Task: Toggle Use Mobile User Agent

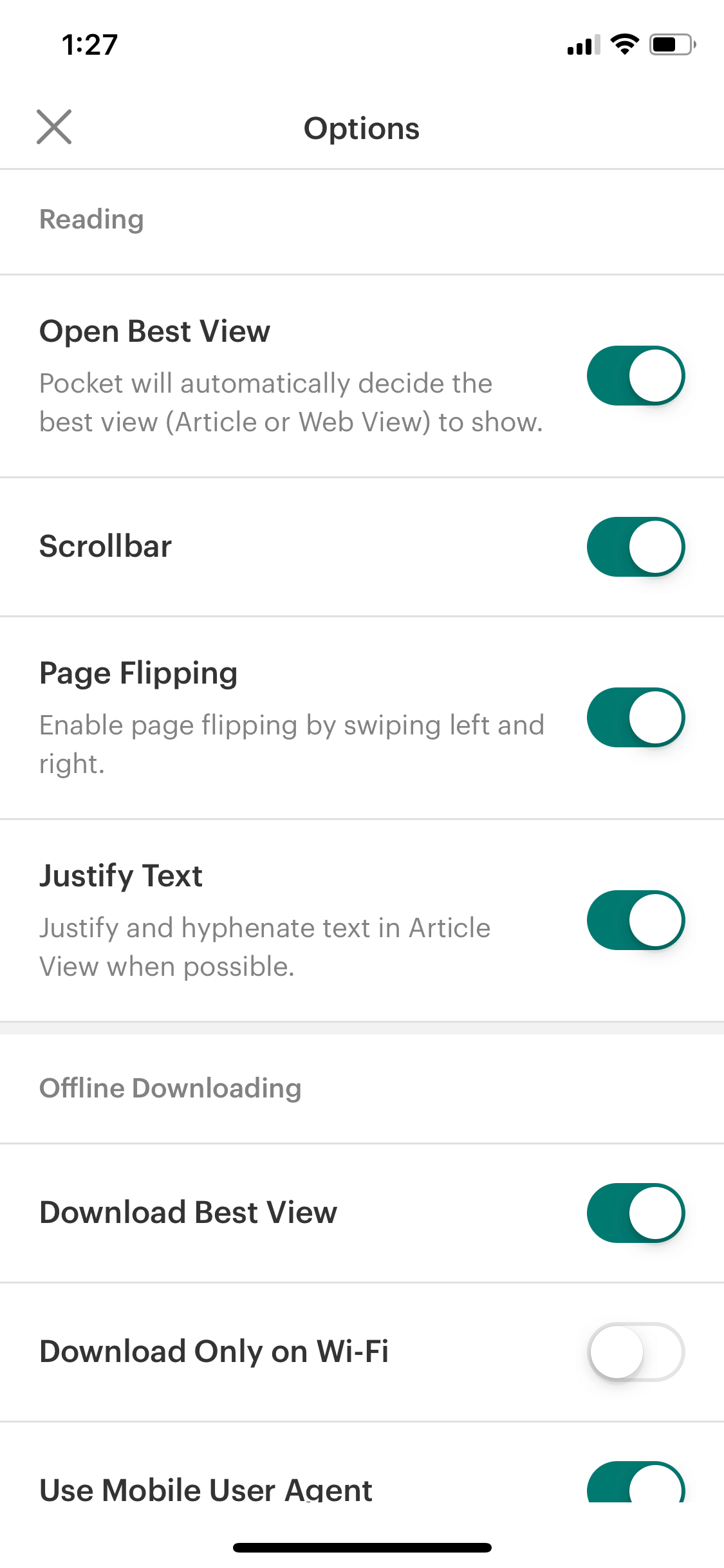Action: pos(636,1483)
